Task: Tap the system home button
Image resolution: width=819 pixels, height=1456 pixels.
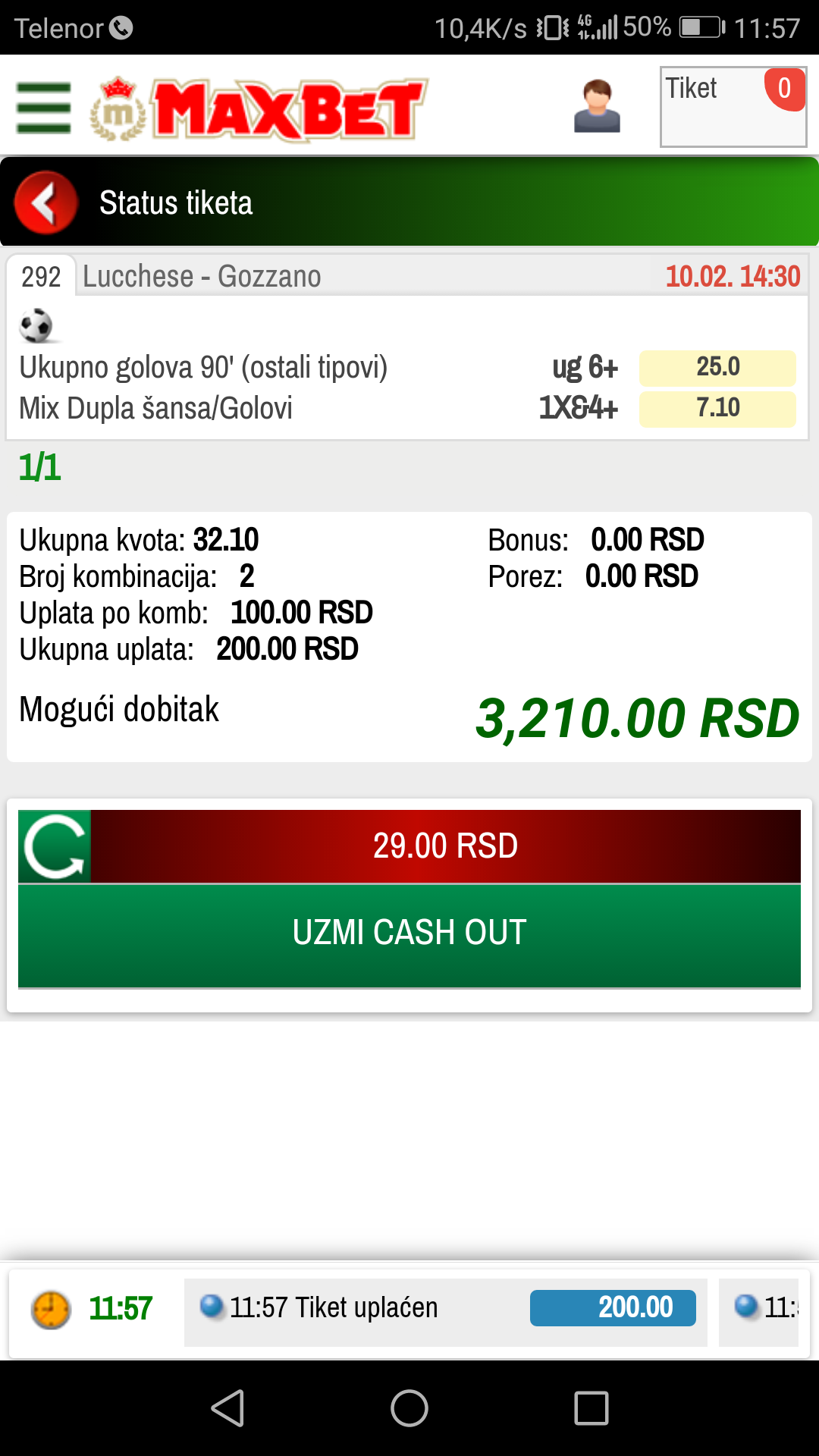Action: tap(409, 1409)
